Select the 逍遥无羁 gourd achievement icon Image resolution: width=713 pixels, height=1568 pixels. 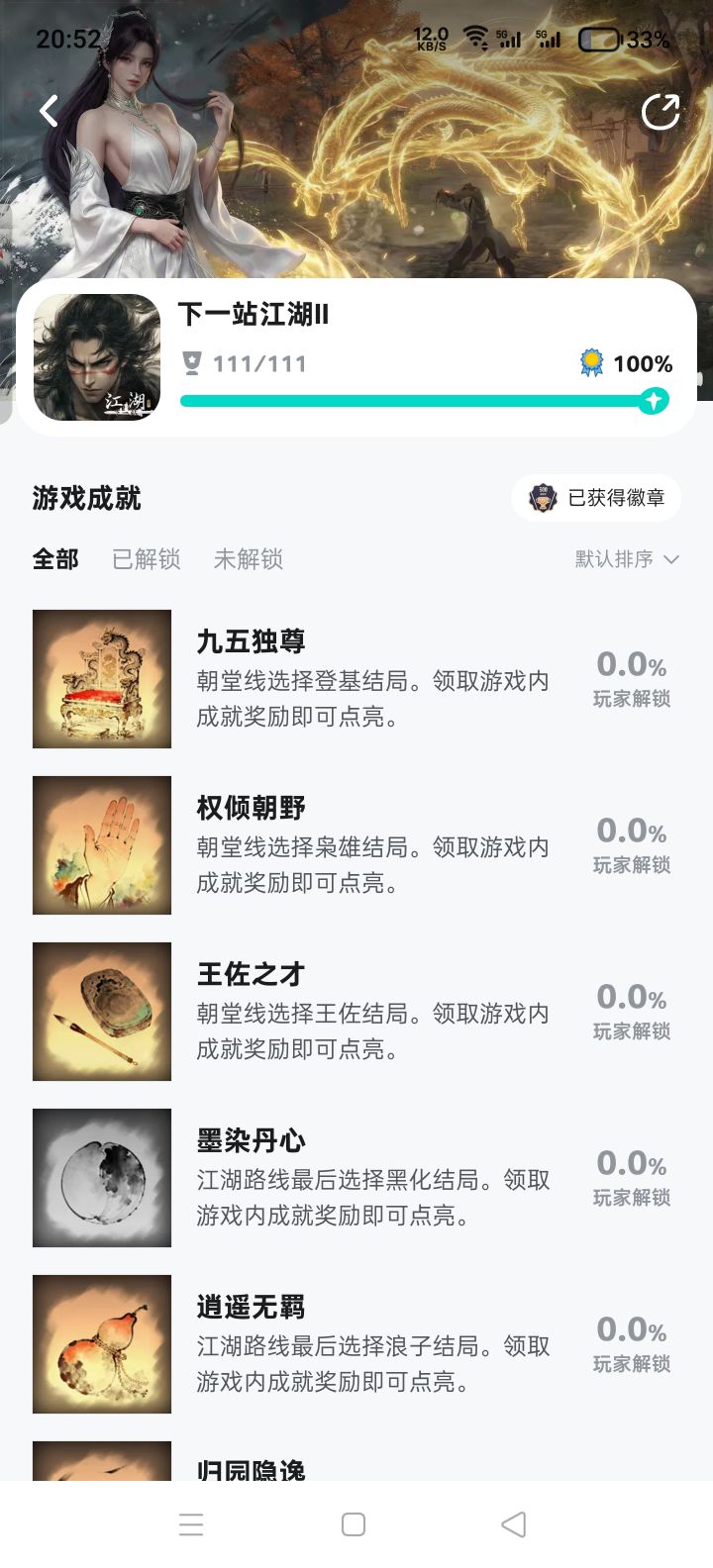coord(101,1343)
